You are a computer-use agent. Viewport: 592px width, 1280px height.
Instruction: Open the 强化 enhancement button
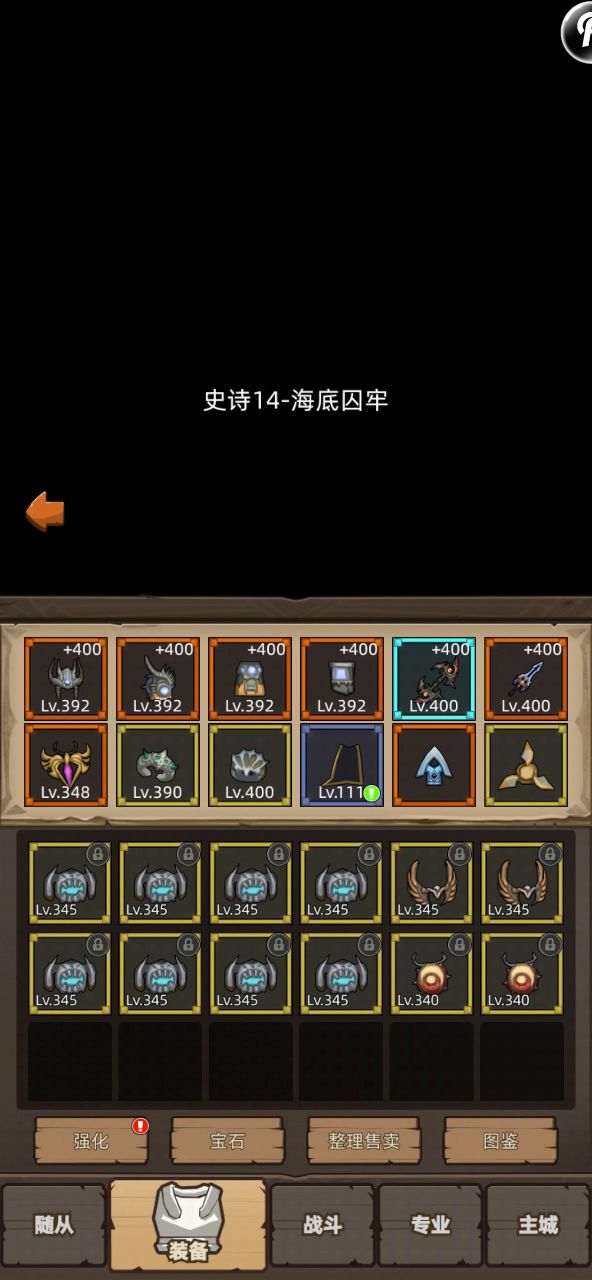click(91, 1141)
